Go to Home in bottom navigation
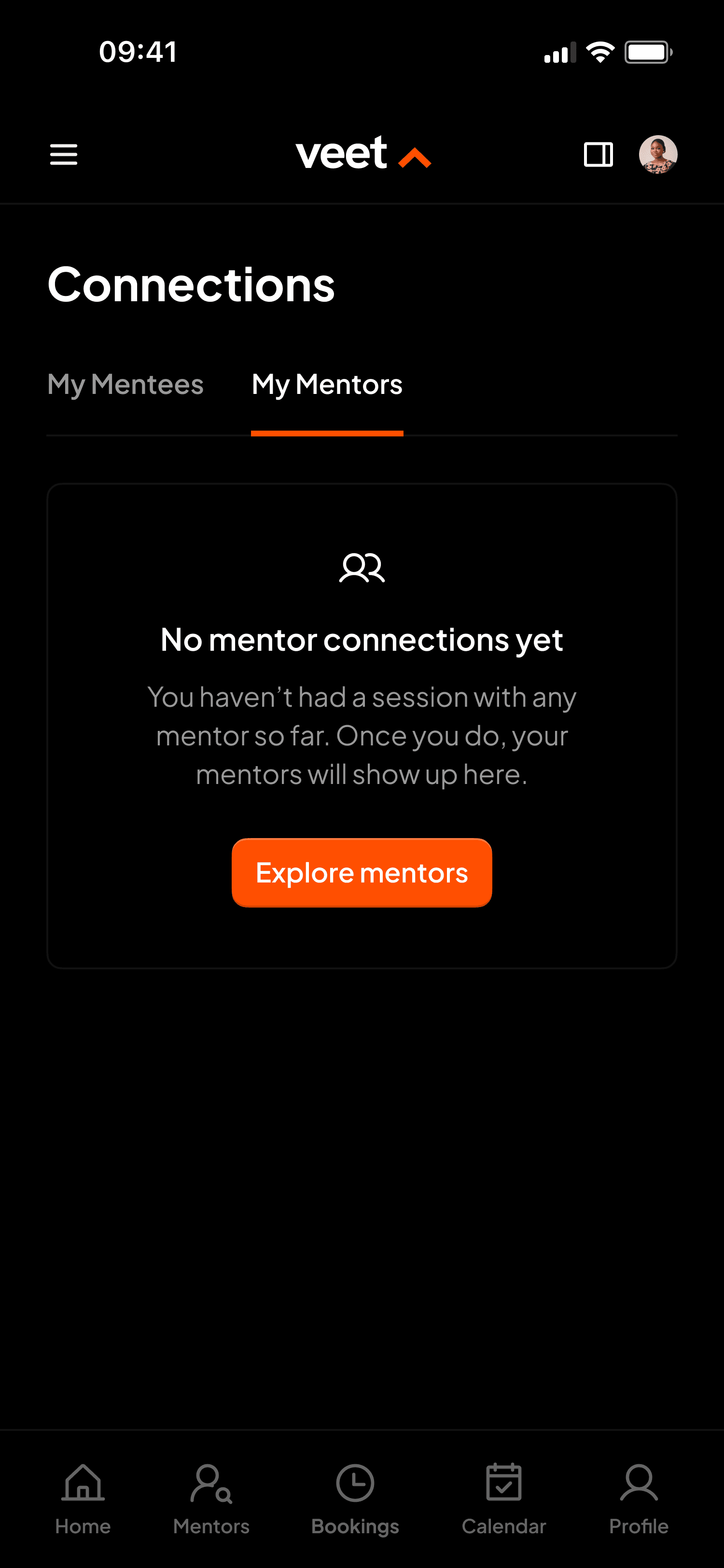 click(83, 1498)
